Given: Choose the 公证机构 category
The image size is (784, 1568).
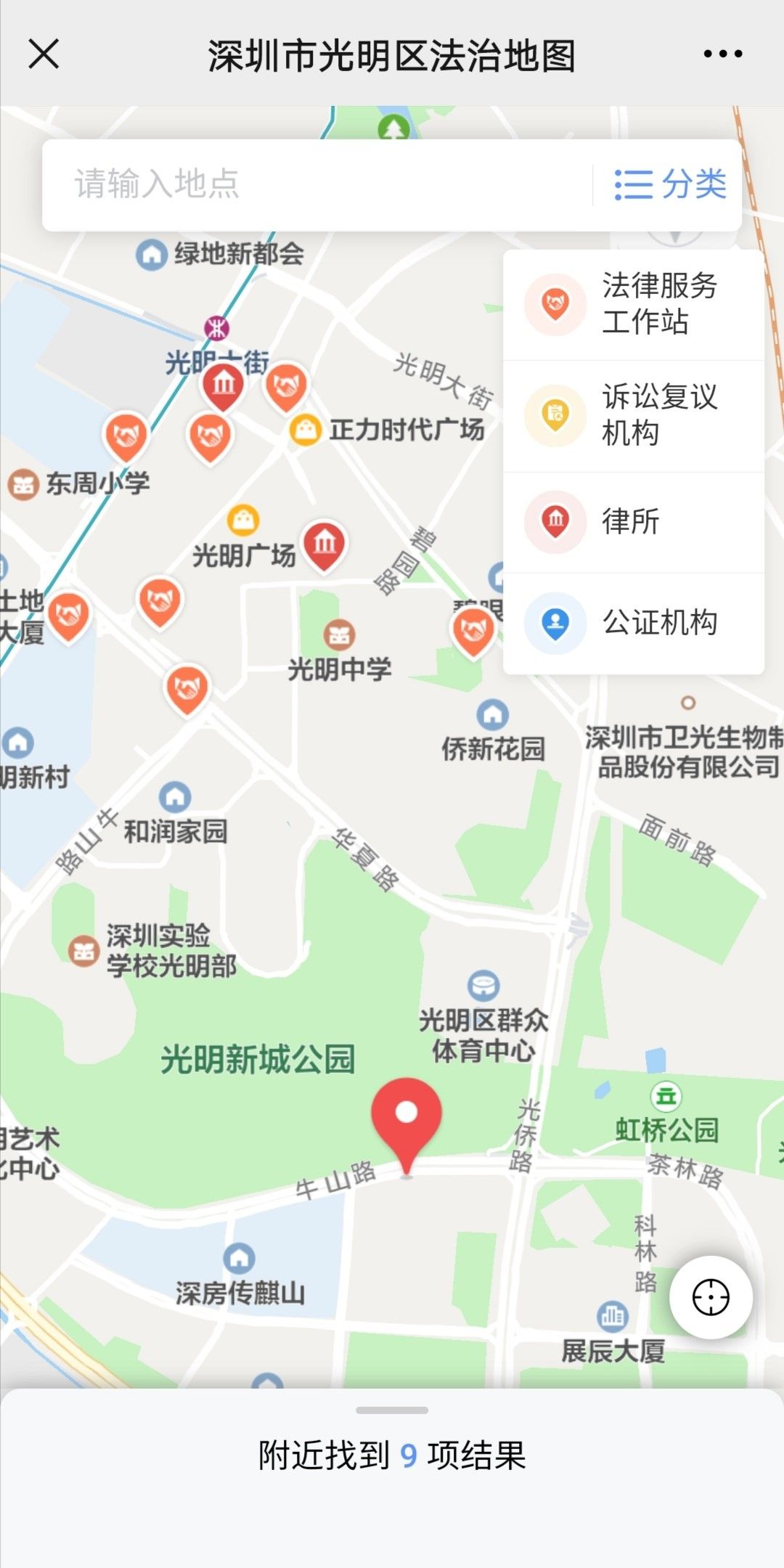Looking at the screenshot, I should (x=633, y=623).
